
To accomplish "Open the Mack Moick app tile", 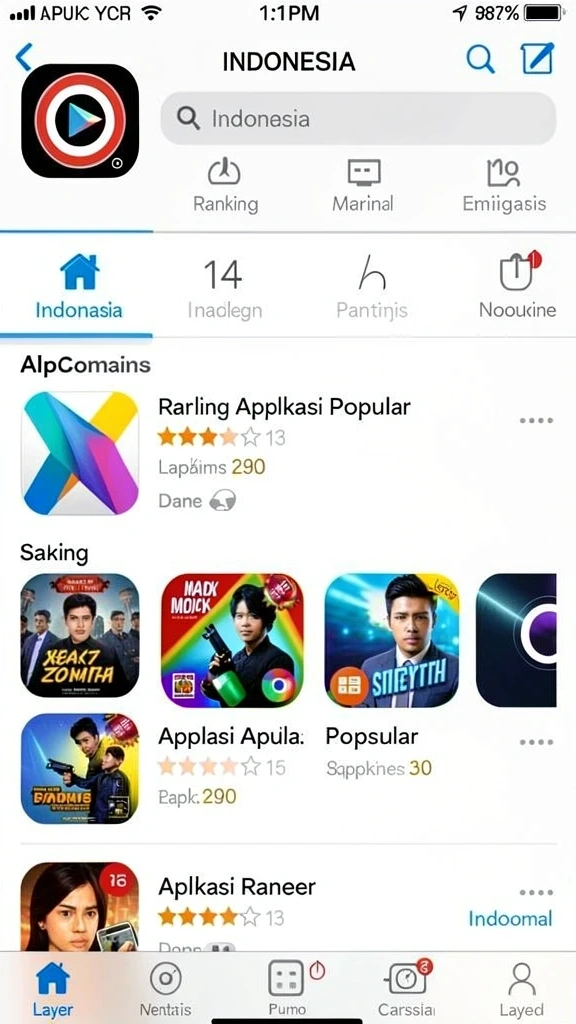I will pos(232,640).
